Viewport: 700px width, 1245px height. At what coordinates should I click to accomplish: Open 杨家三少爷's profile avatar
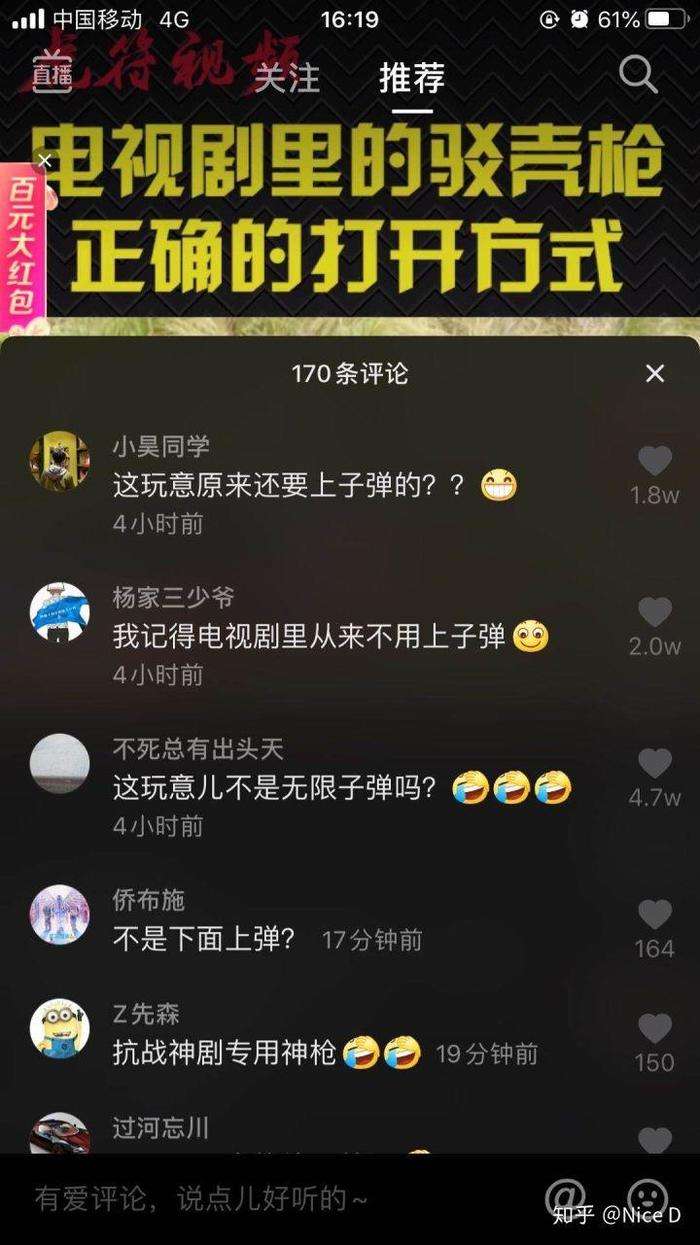click(x=60, y=612)
